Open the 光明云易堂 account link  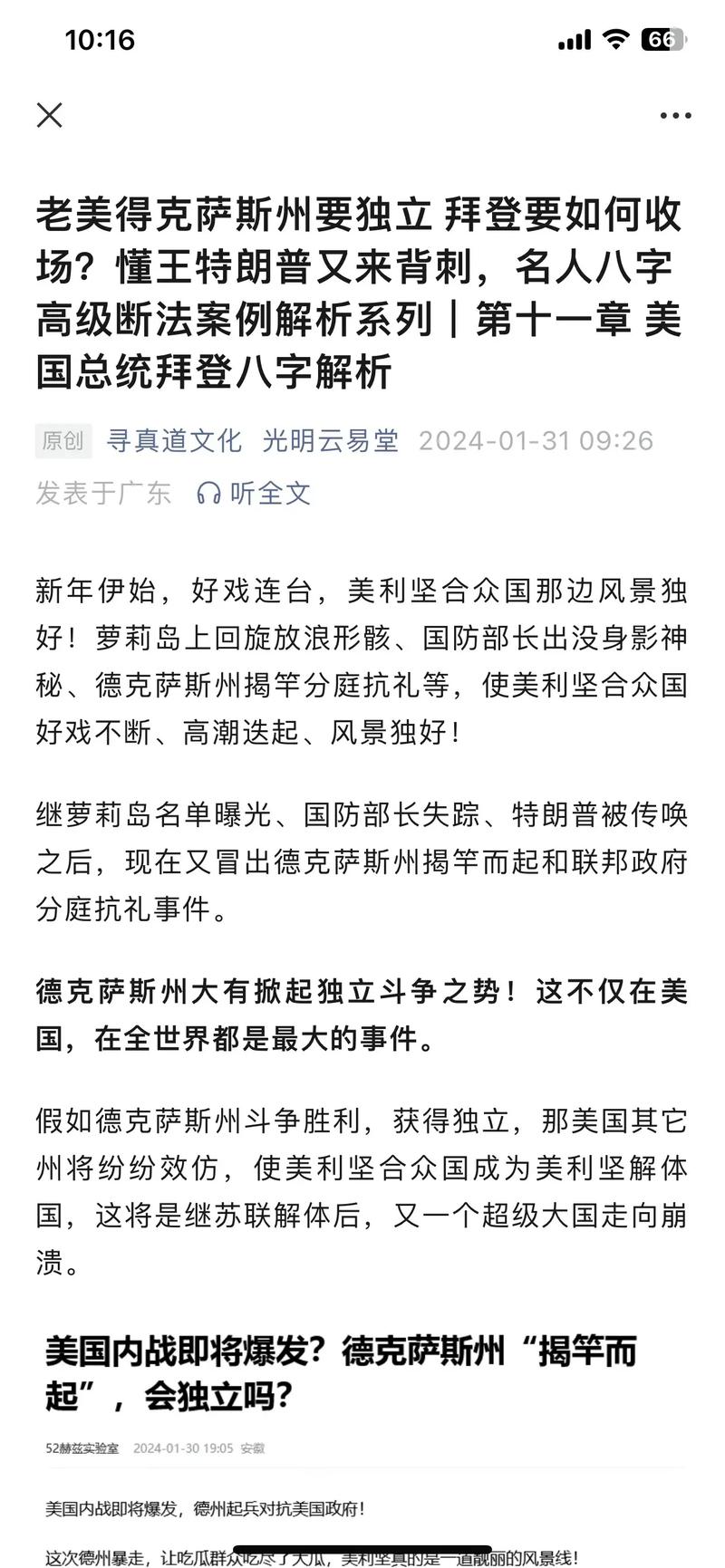pyautogui.click(x=330, y=441)
